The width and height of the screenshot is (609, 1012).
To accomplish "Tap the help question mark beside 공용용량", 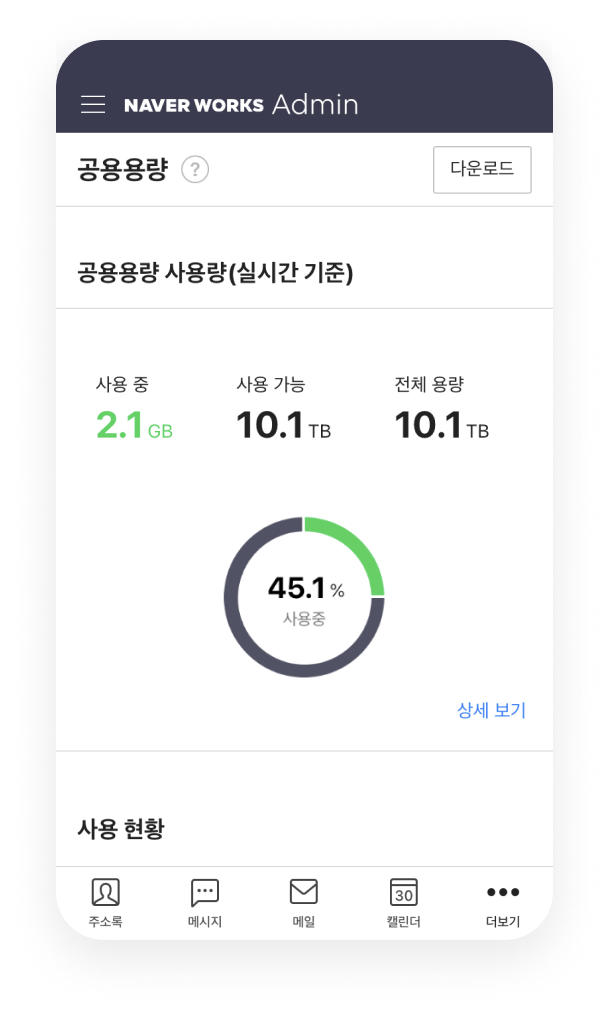I will click(x=195, y=170).
